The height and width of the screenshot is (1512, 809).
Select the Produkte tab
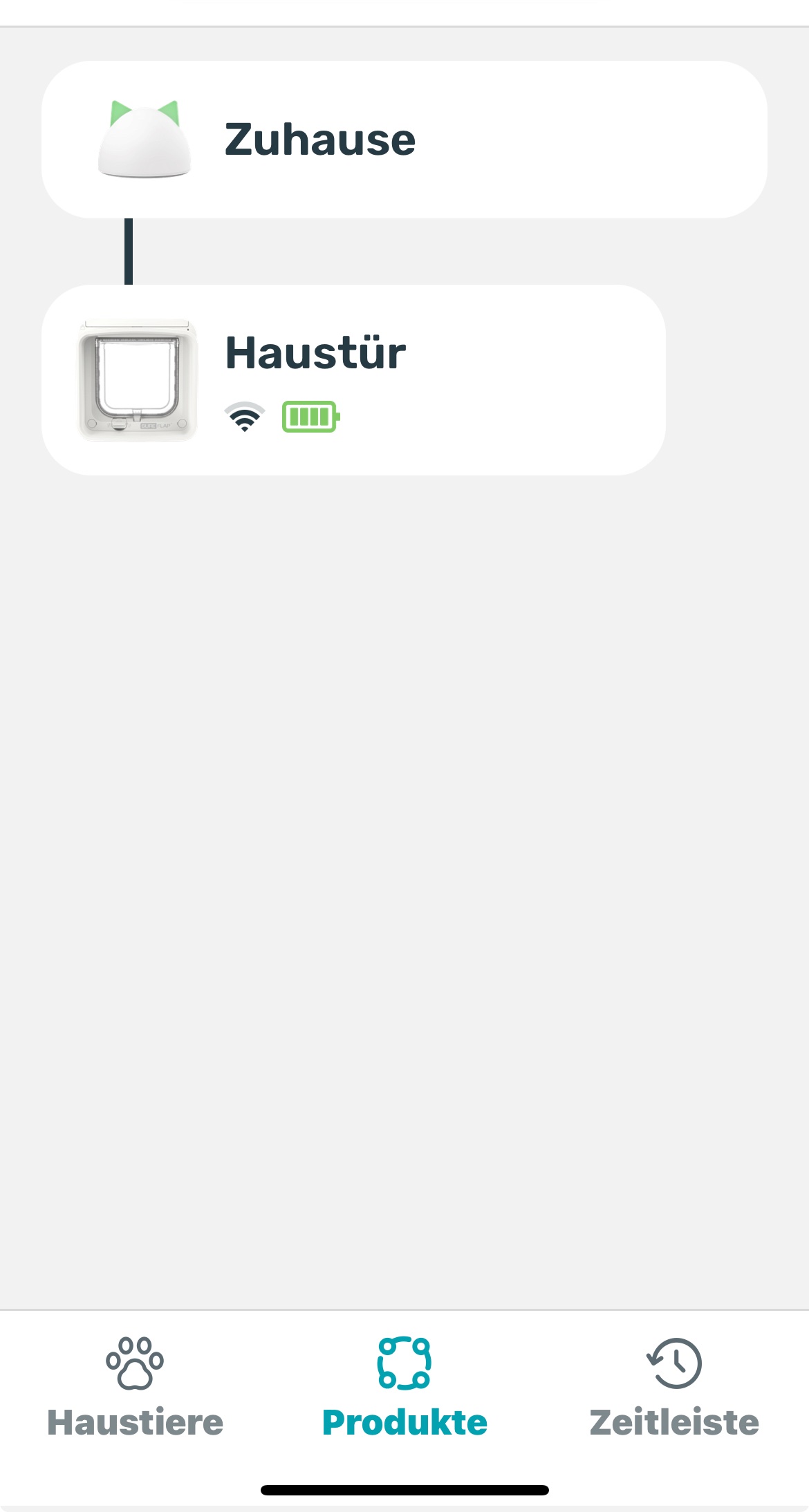click(x=404, y=1388)
